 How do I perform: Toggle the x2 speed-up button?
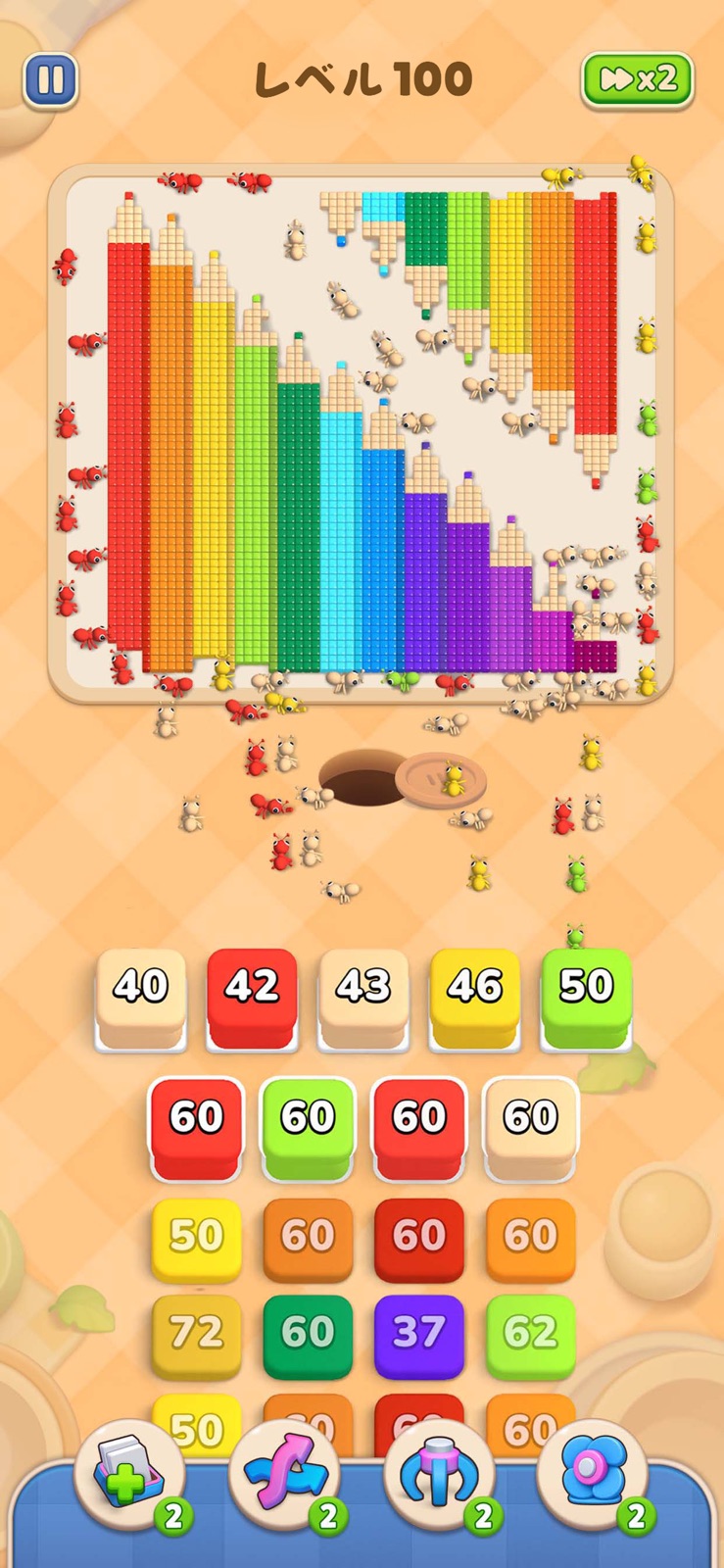point(638,79)
